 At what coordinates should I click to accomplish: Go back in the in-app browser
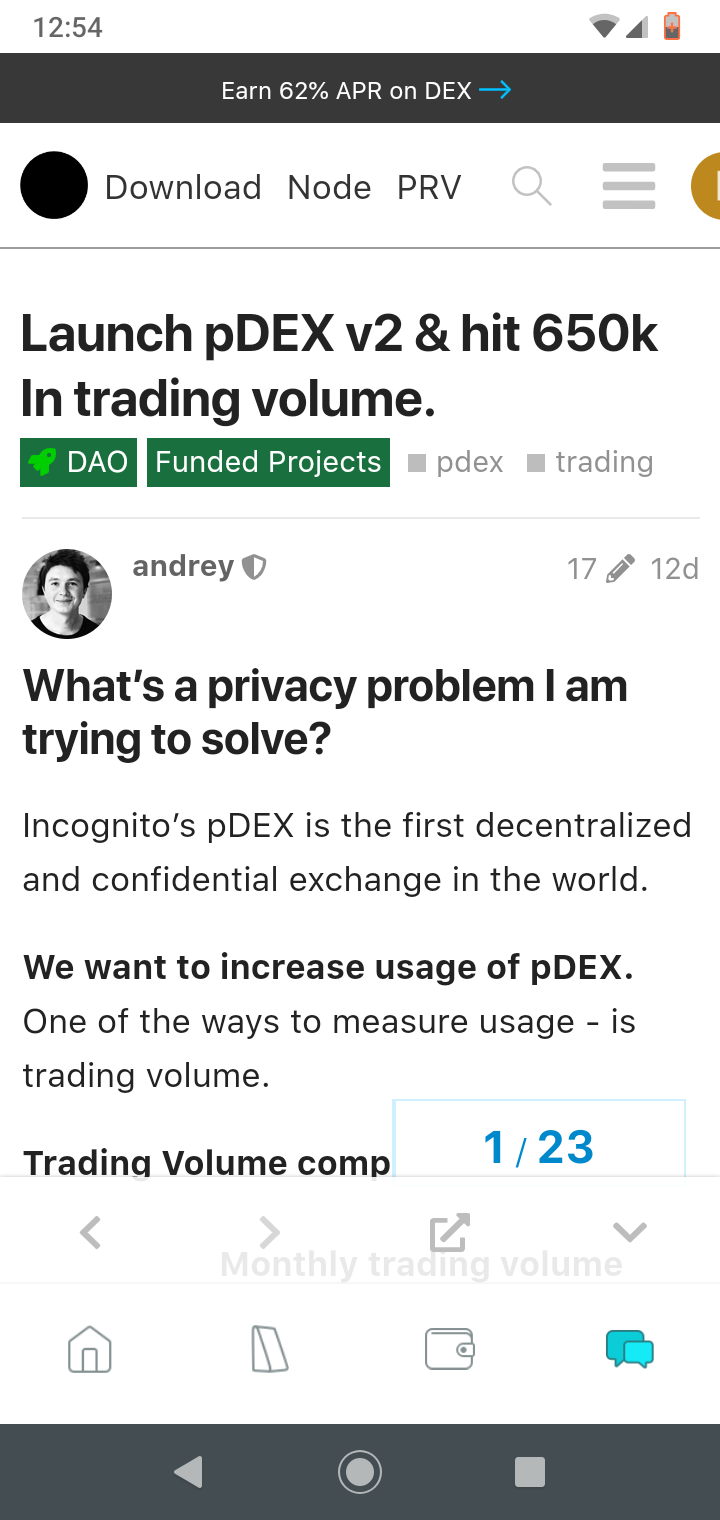pyautogui.click(x=90, y=1232)
